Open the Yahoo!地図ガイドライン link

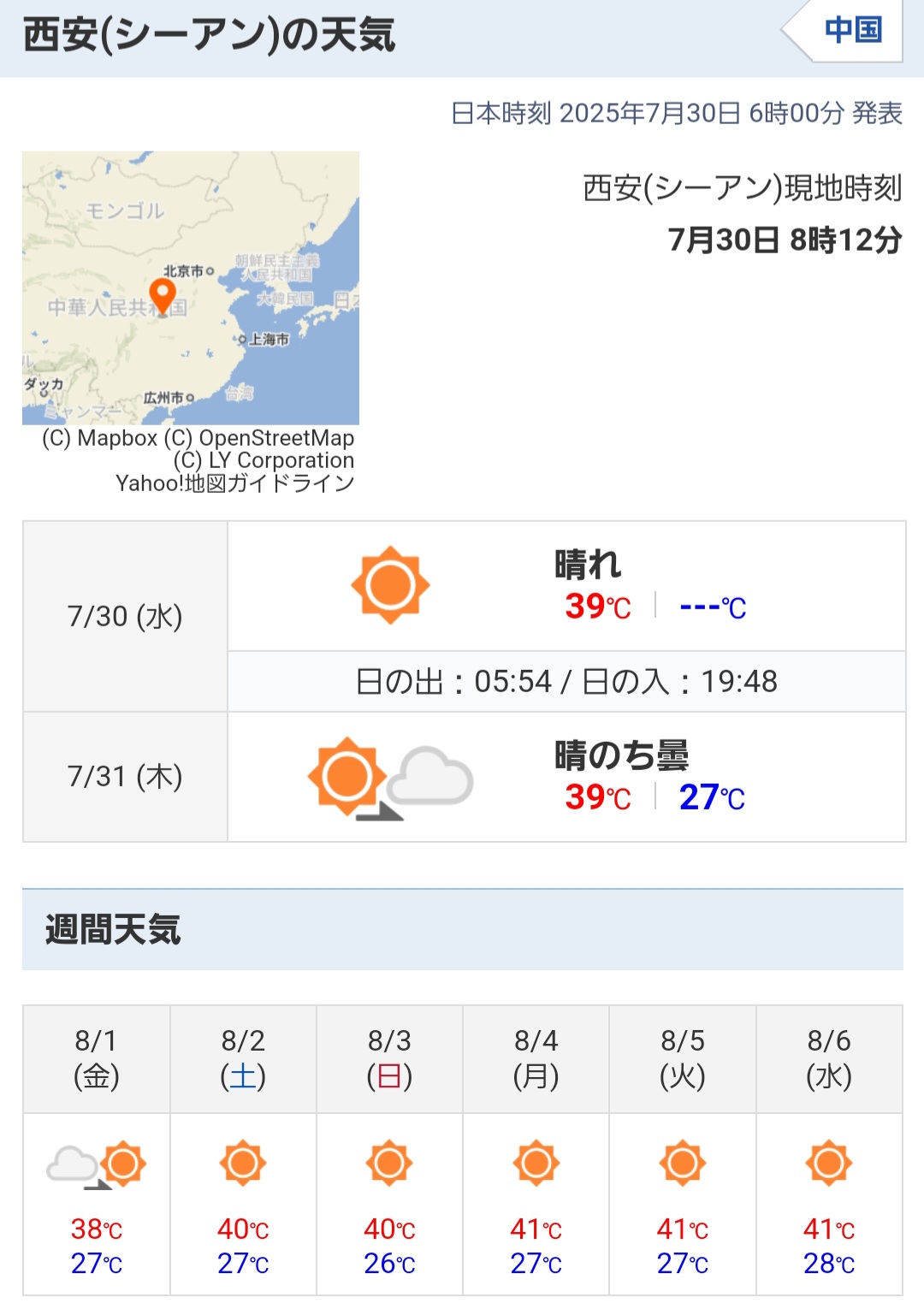[x=234, y=483]
